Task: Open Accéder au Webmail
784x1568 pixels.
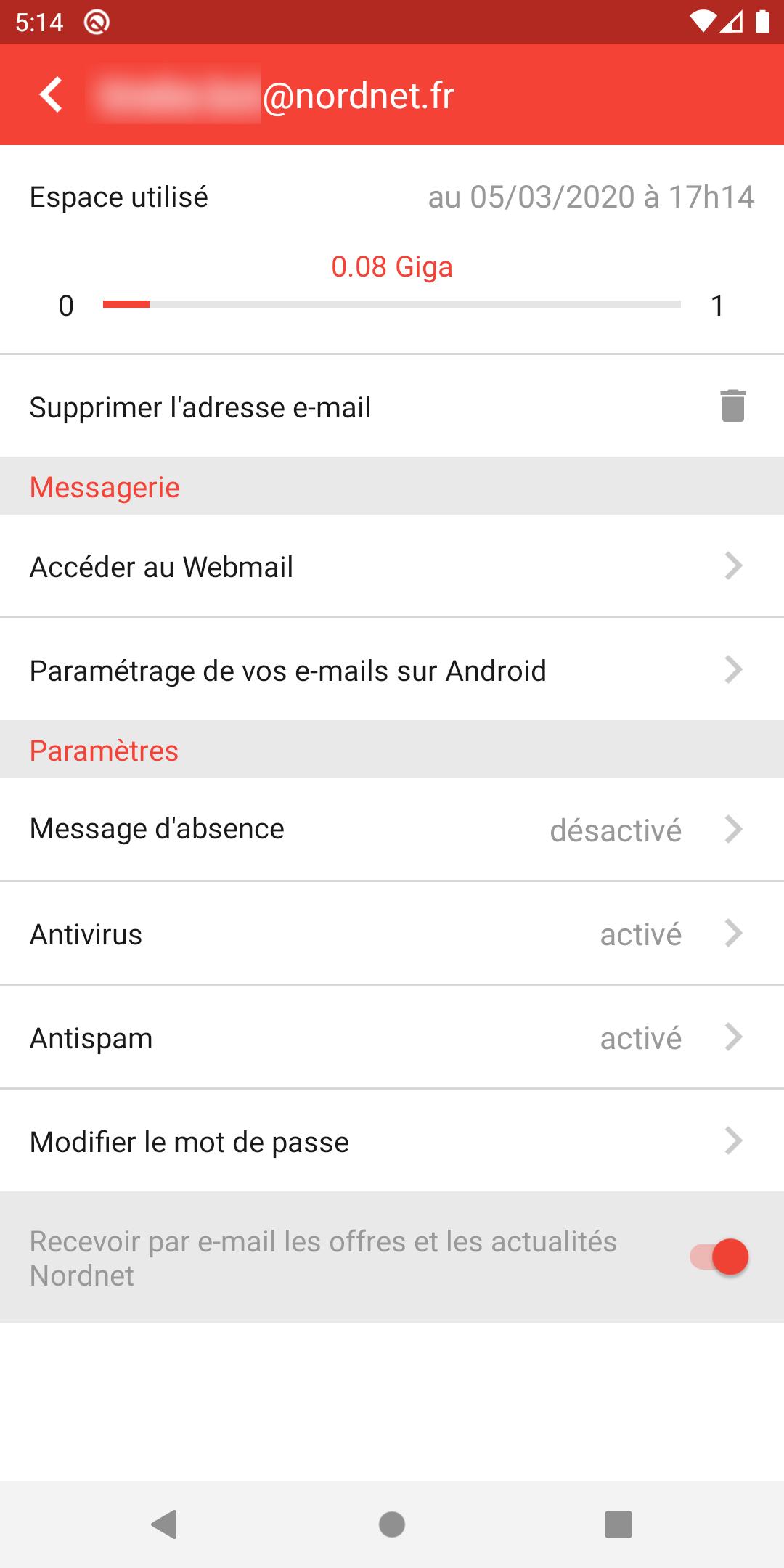Action: coord(392,566)
